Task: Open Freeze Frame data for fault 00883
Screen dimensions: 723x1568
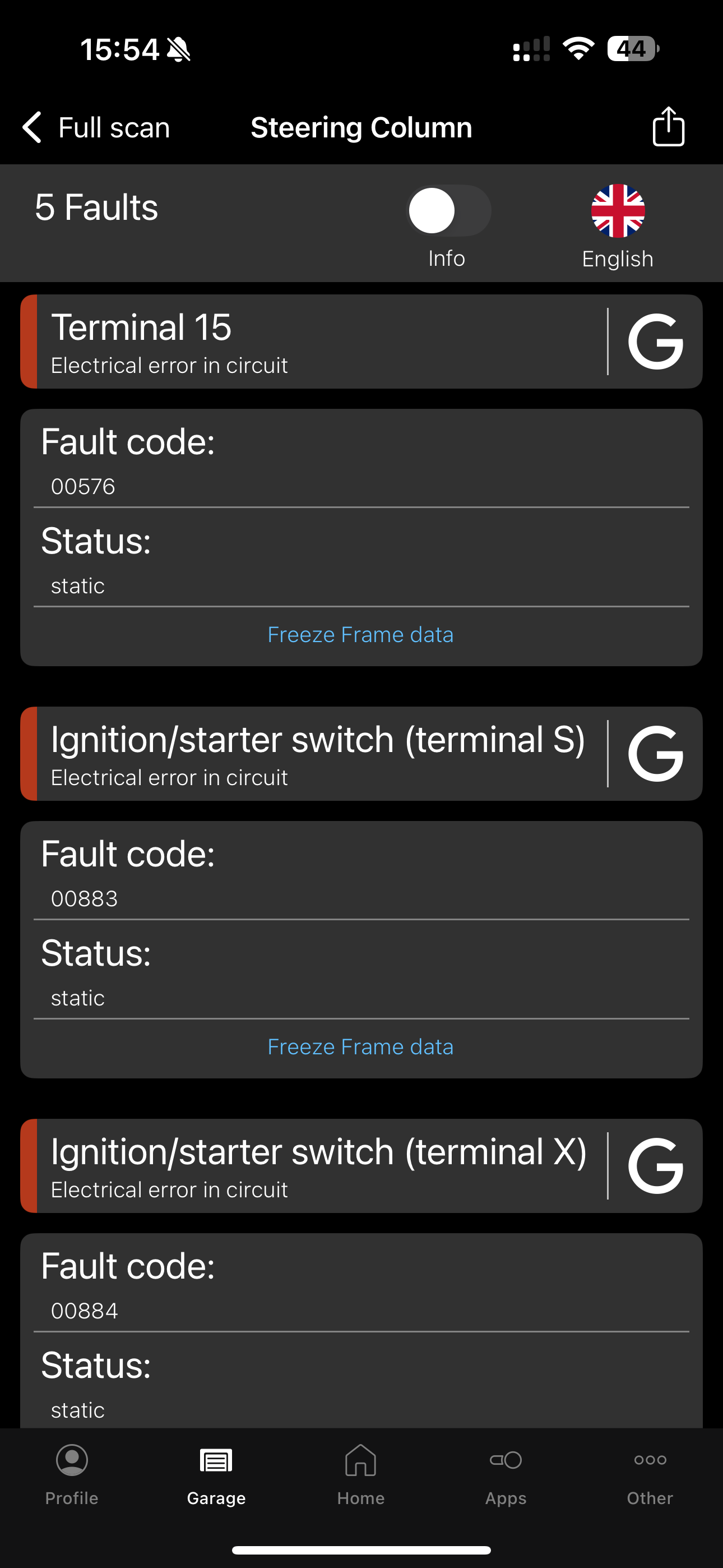Action: pos(361,1046)
